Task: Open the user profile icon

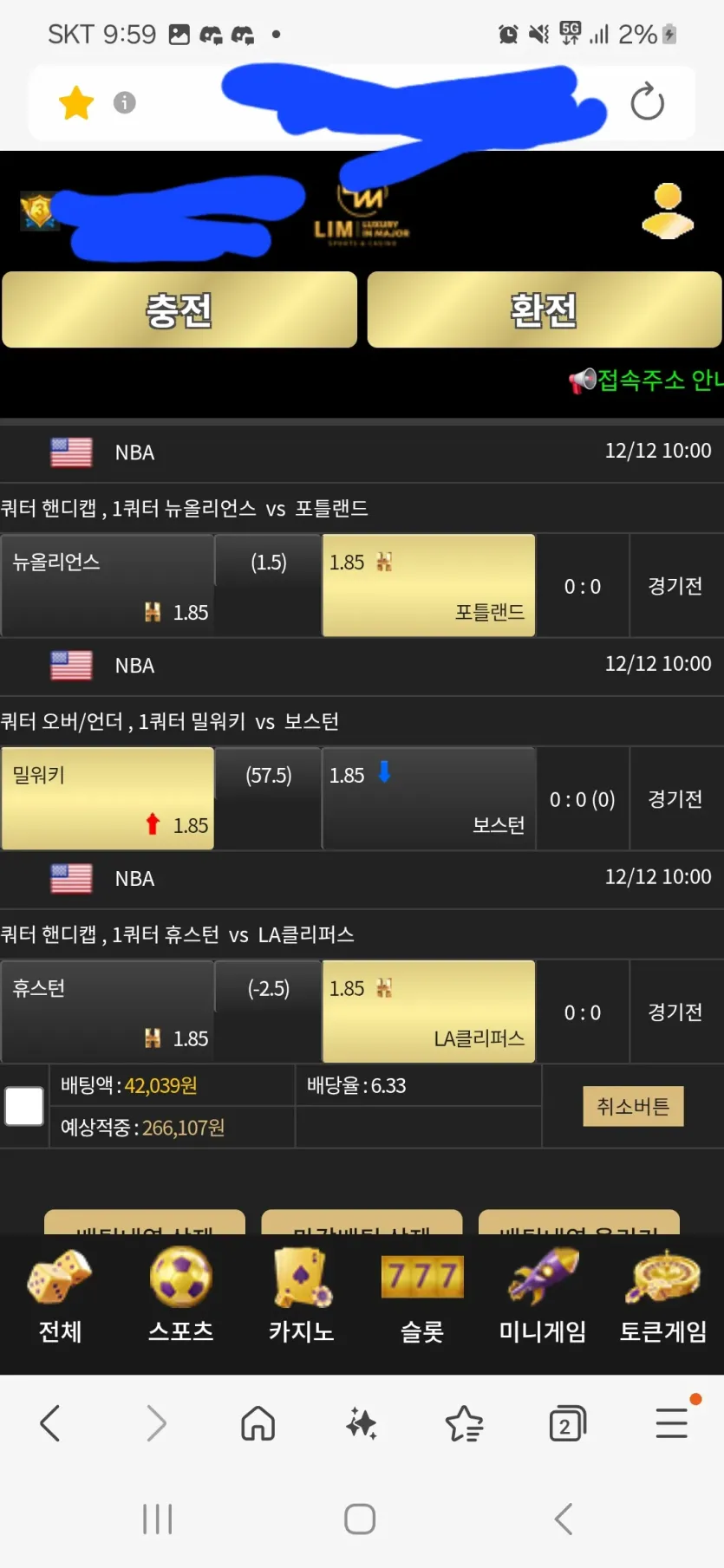Action: (x=668, y=211)
